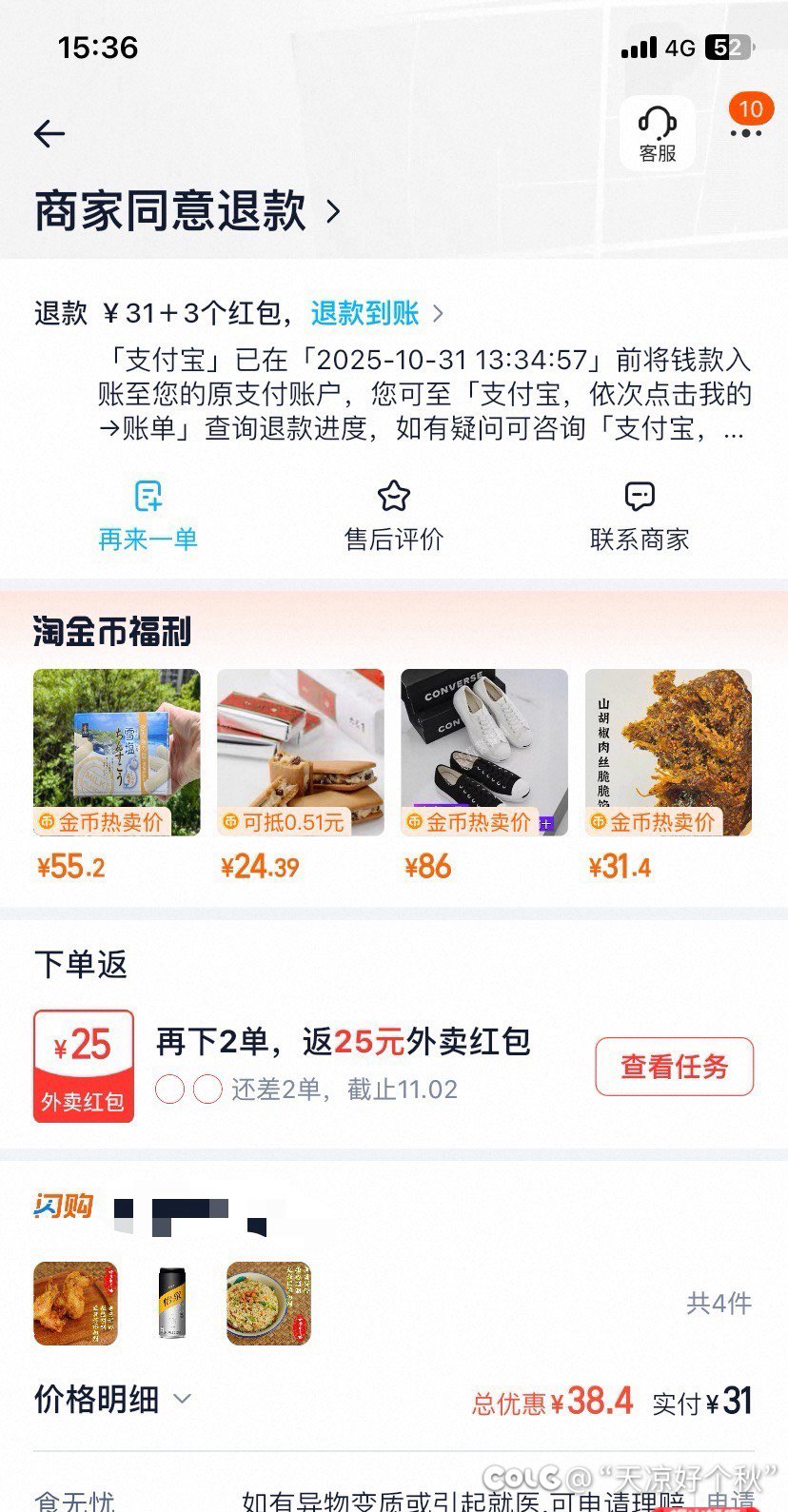Image resolution: width=788 pixels, height=1512 pixels.
Task: View 退款到账 refund progress
Action: point(377,313)
